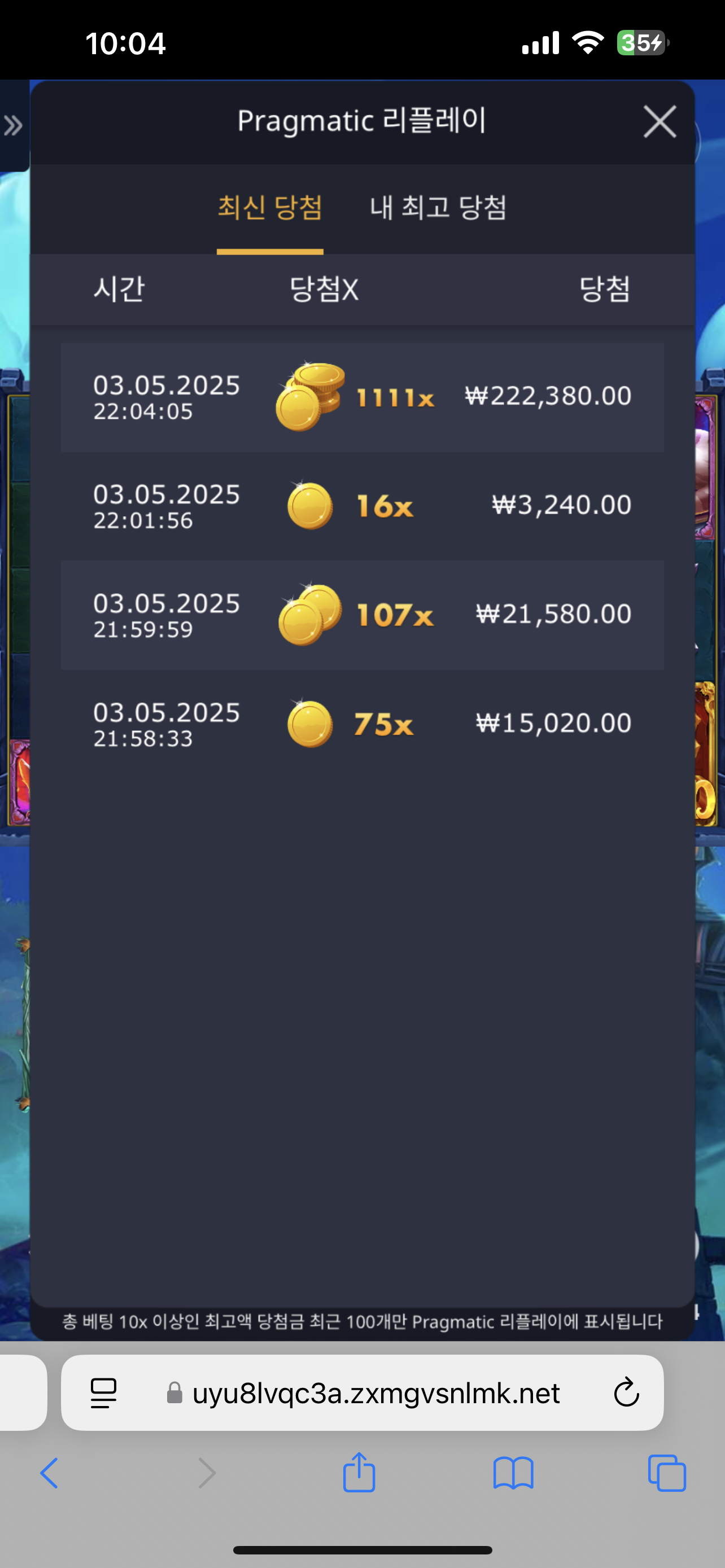Share this page
This screenshot has height=1568, width=725.
tap(359, 1473)
